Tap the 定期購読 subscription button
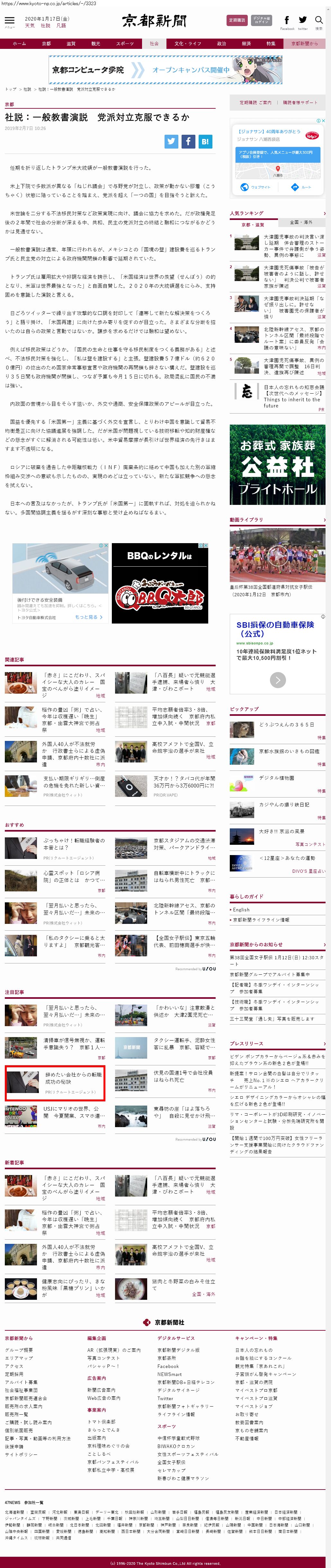 237,20
